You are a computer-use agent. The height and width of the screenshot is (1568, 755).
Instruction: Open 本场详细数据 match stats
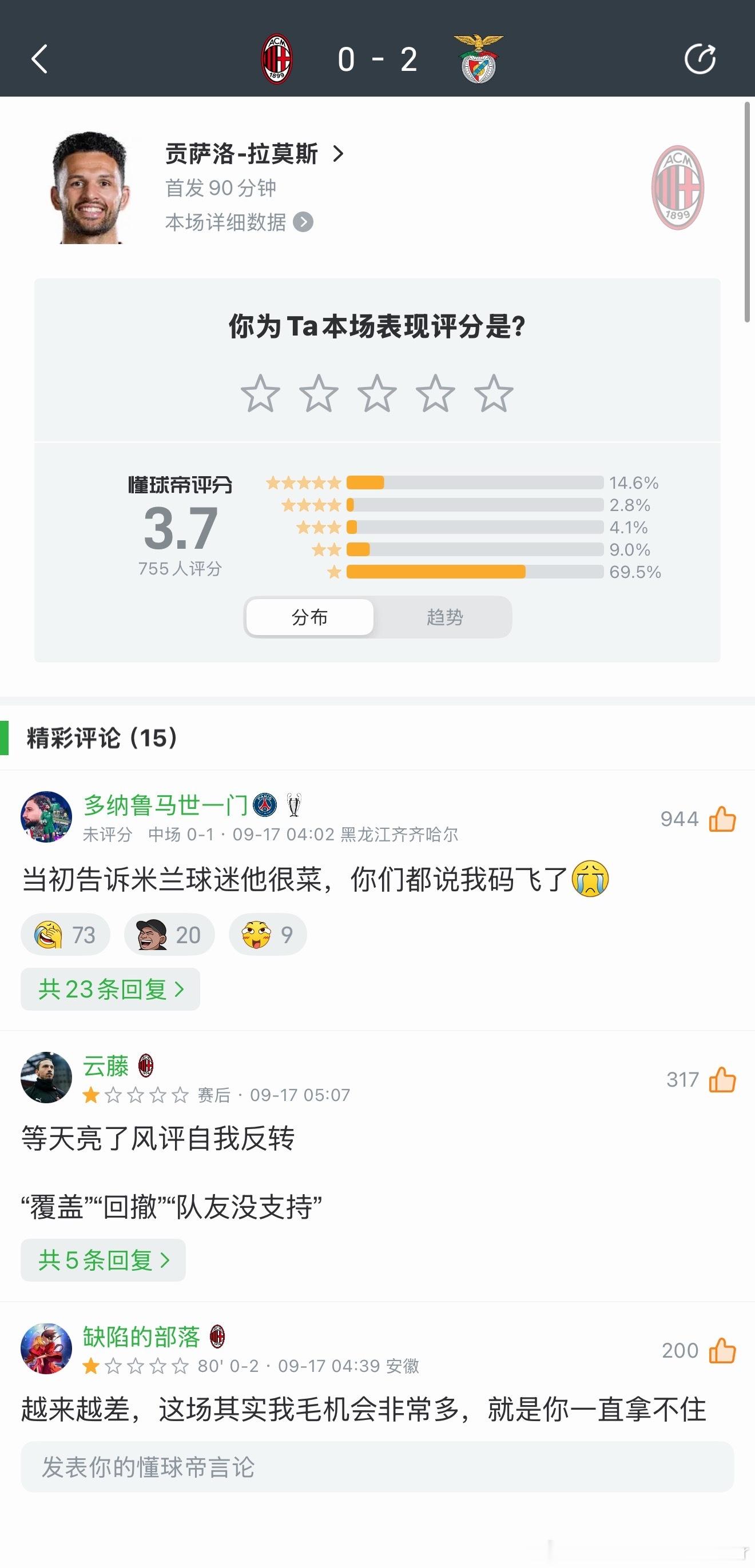point(239,222)
